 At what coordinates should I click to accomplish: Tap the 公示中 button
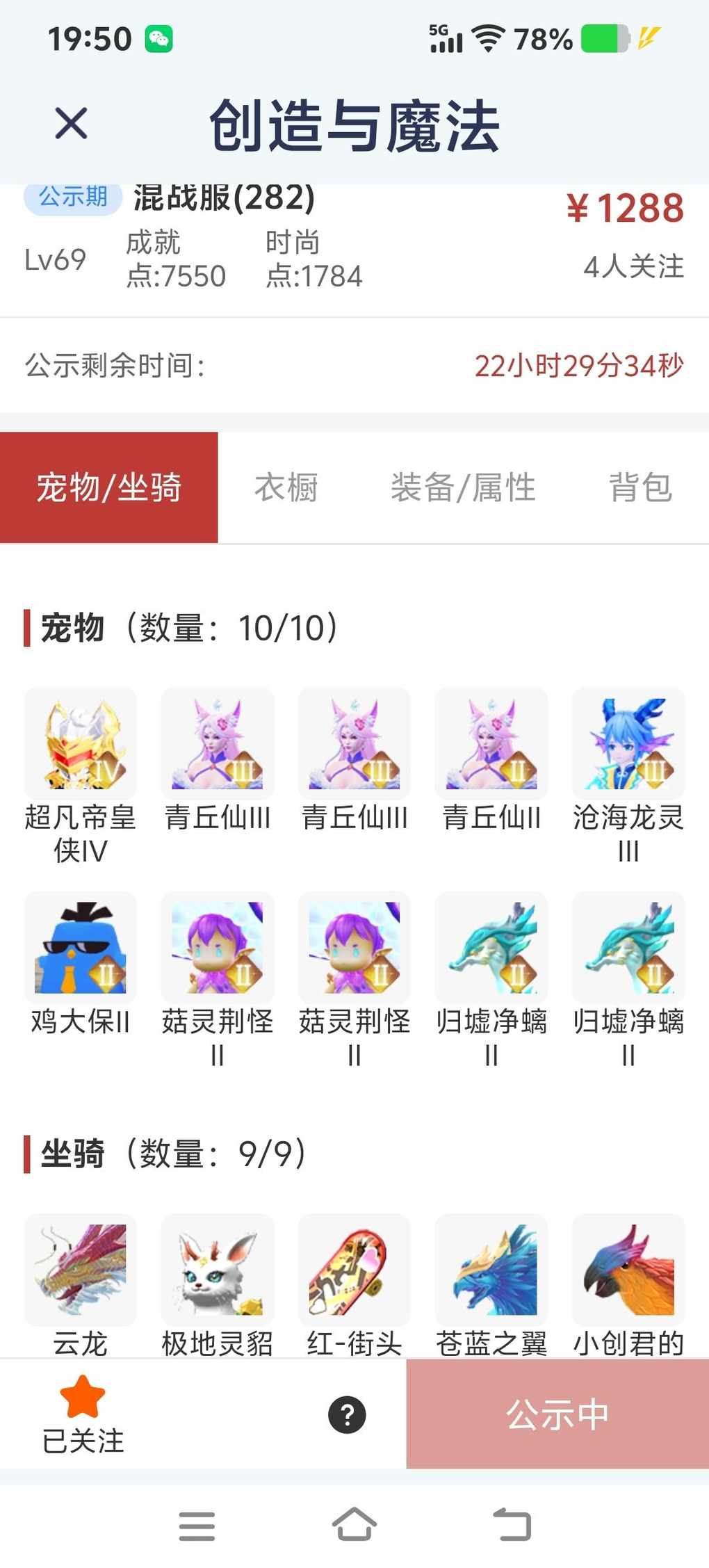(557, 1414)
